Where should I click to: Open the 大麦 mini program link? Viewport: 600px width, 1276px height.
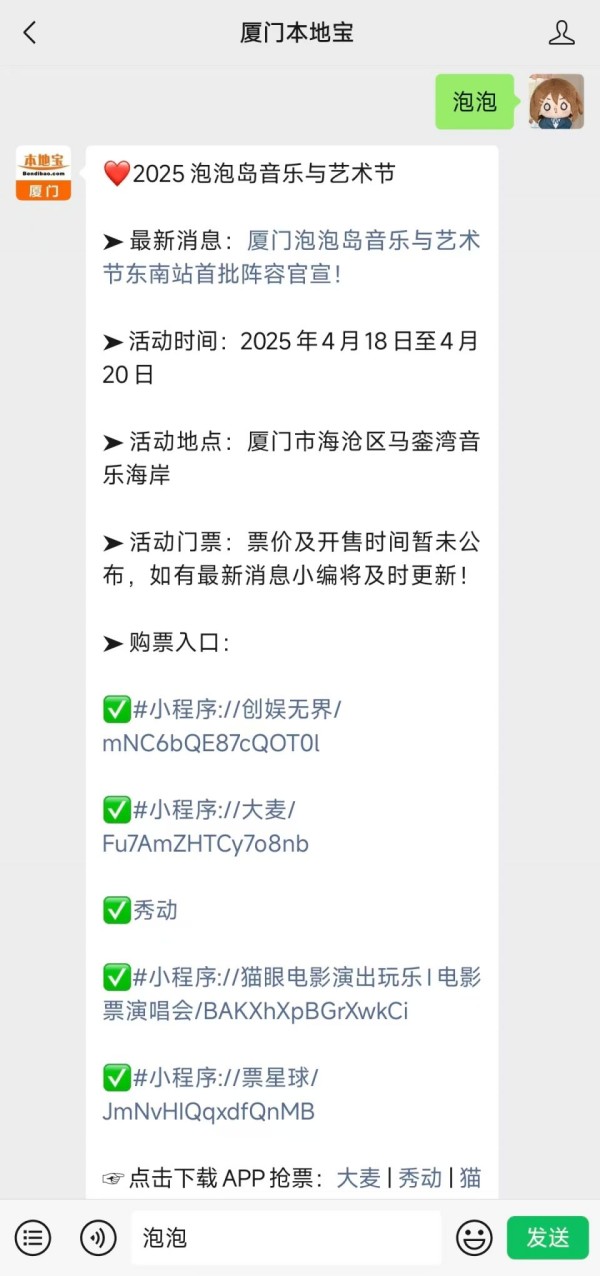[x=205, y=827]
